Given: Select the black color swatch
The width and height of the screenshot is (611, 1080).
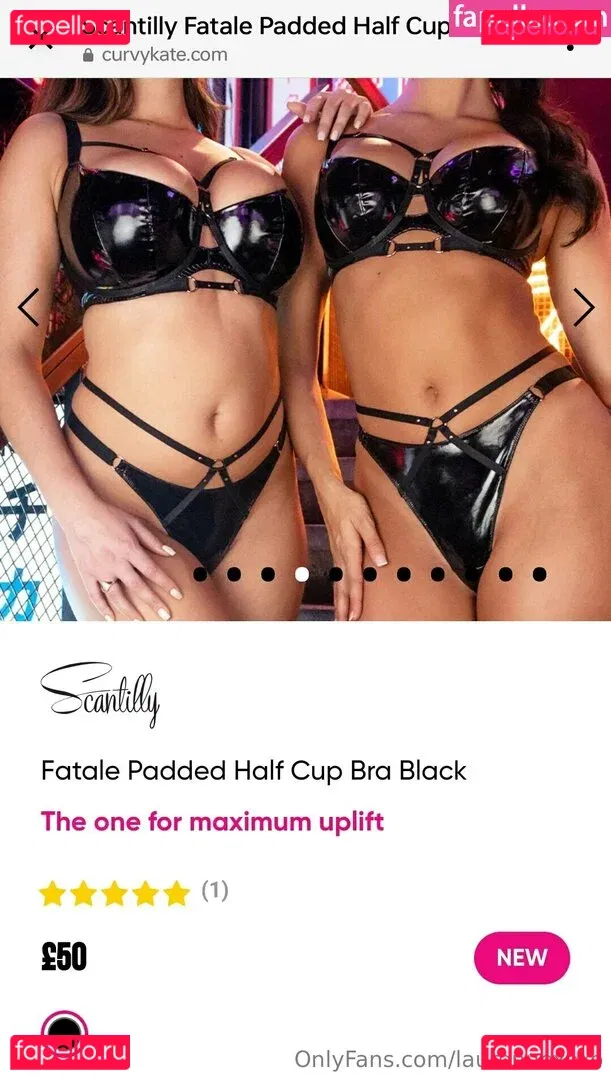Looking at the screenshot, I should pyautogui.click(x=64, y=1034).
